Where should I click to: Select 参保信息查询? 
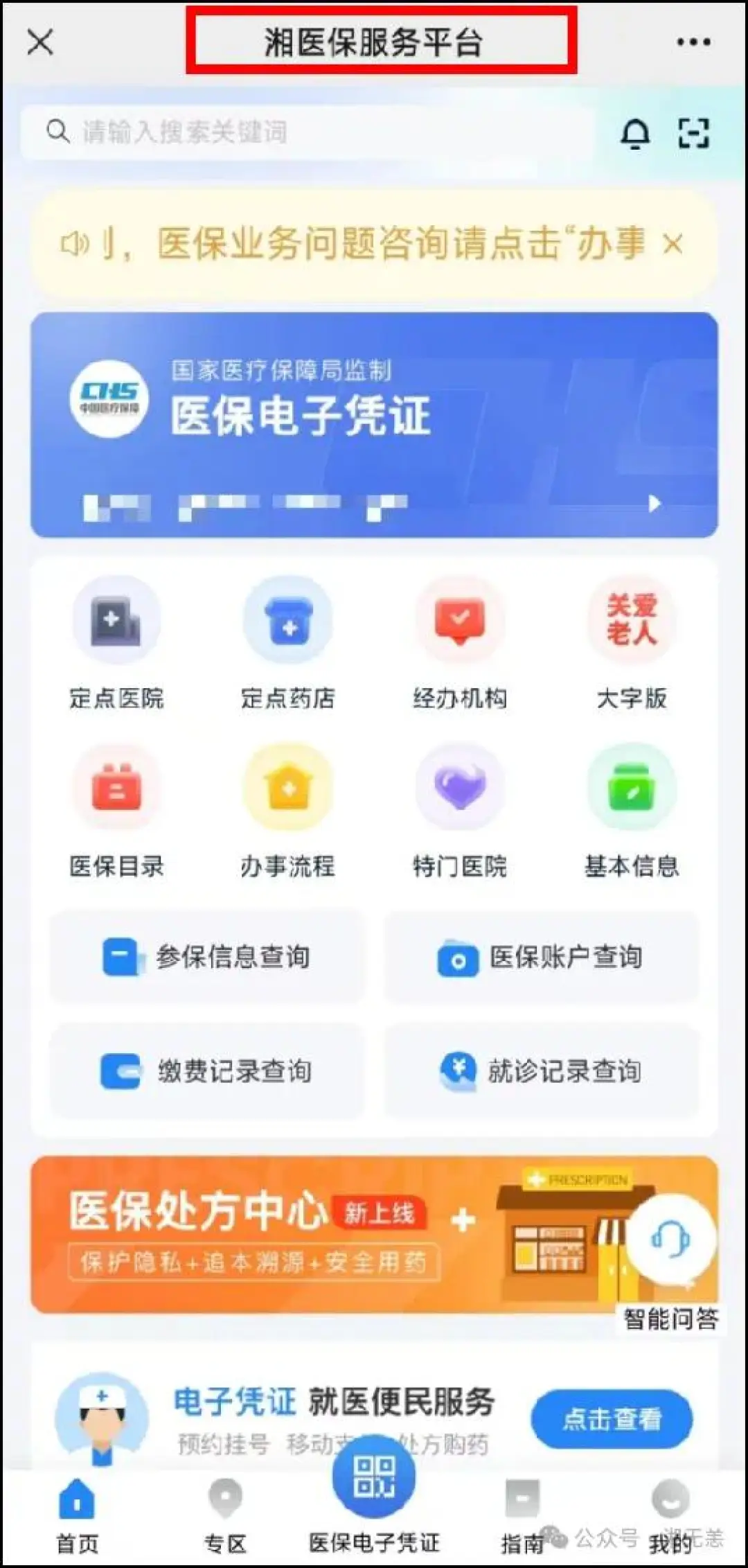pos(206,957)
